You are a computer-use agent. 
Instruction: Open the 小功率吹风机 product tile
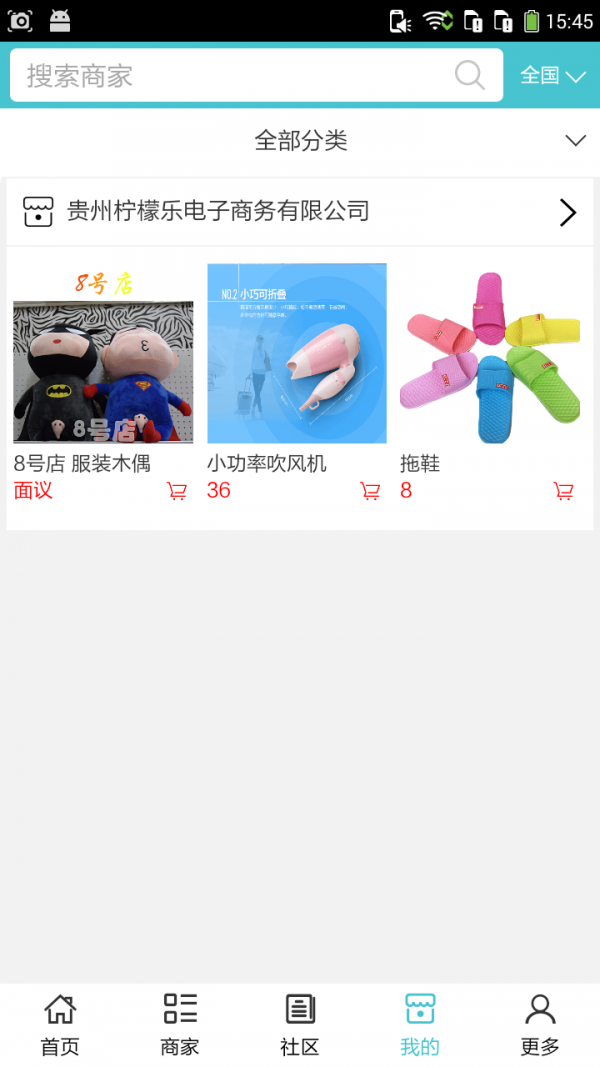pyautogui.click(x=296, y=354)
